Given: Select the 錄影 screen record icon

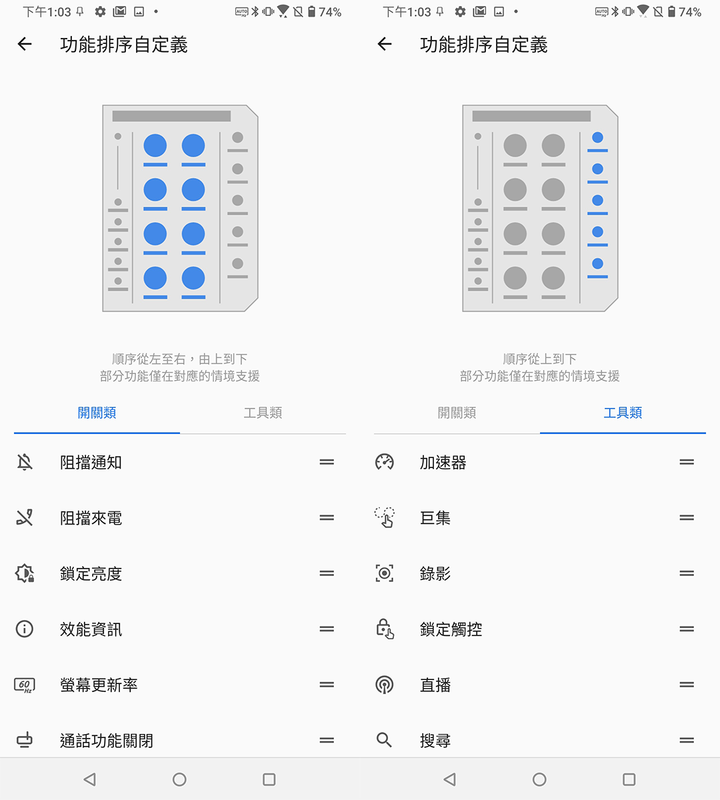Looking at the screenshot, I should [x=387, y=573].
